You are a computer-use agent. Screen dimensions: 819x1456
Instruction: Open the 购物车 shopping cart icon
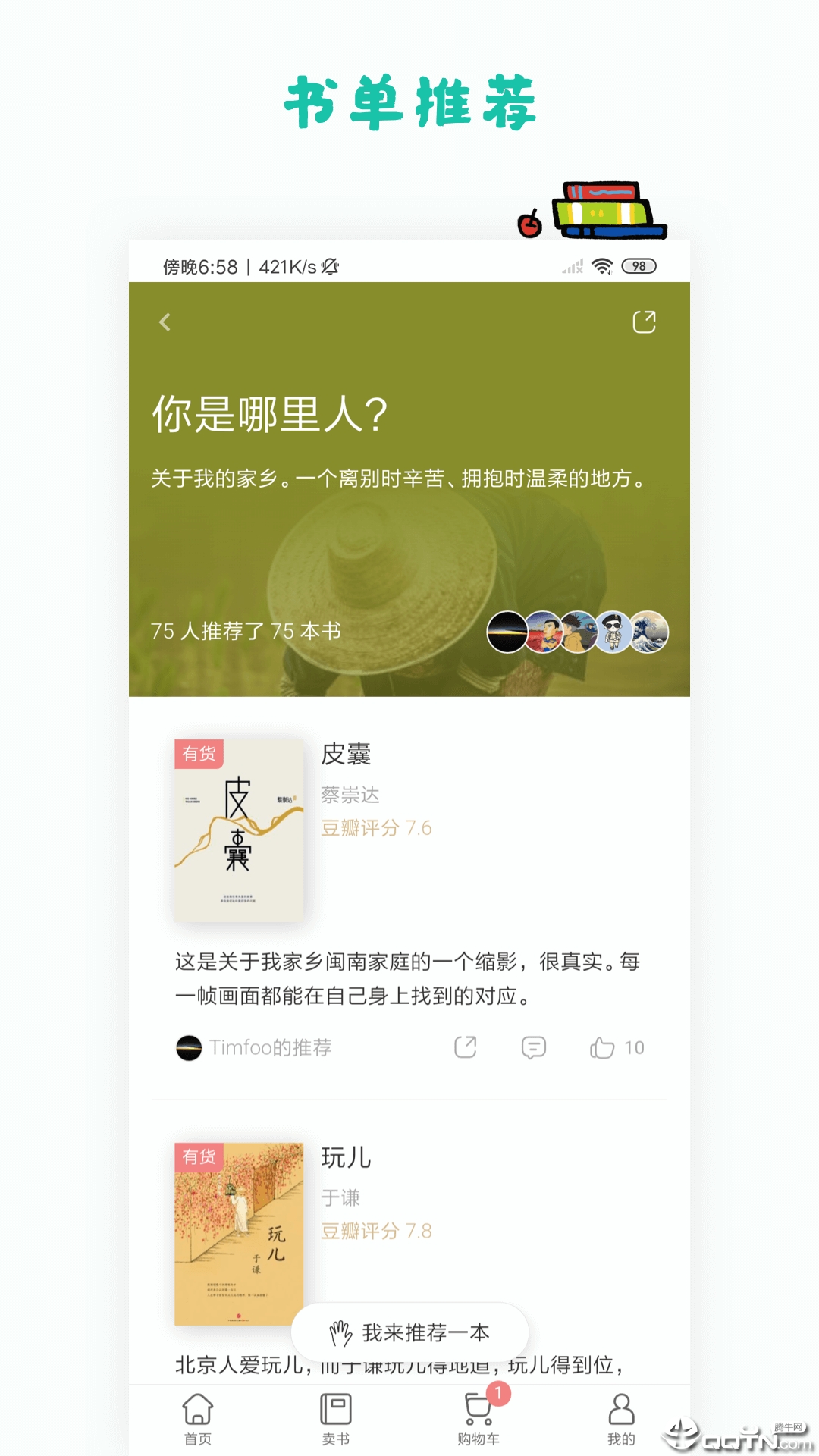coord(476,1407)
